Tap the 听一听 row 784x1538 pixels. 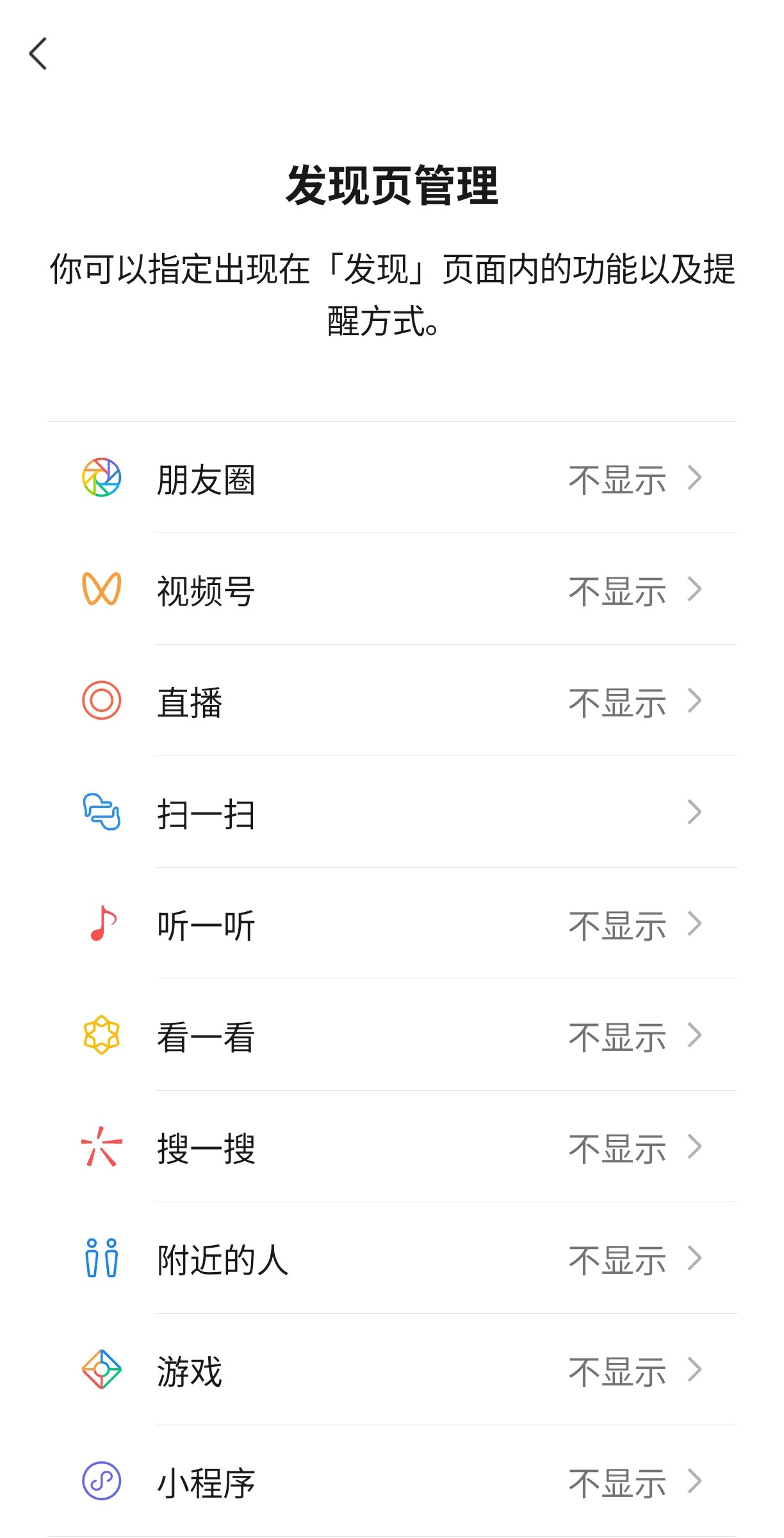tap(392, 925)
